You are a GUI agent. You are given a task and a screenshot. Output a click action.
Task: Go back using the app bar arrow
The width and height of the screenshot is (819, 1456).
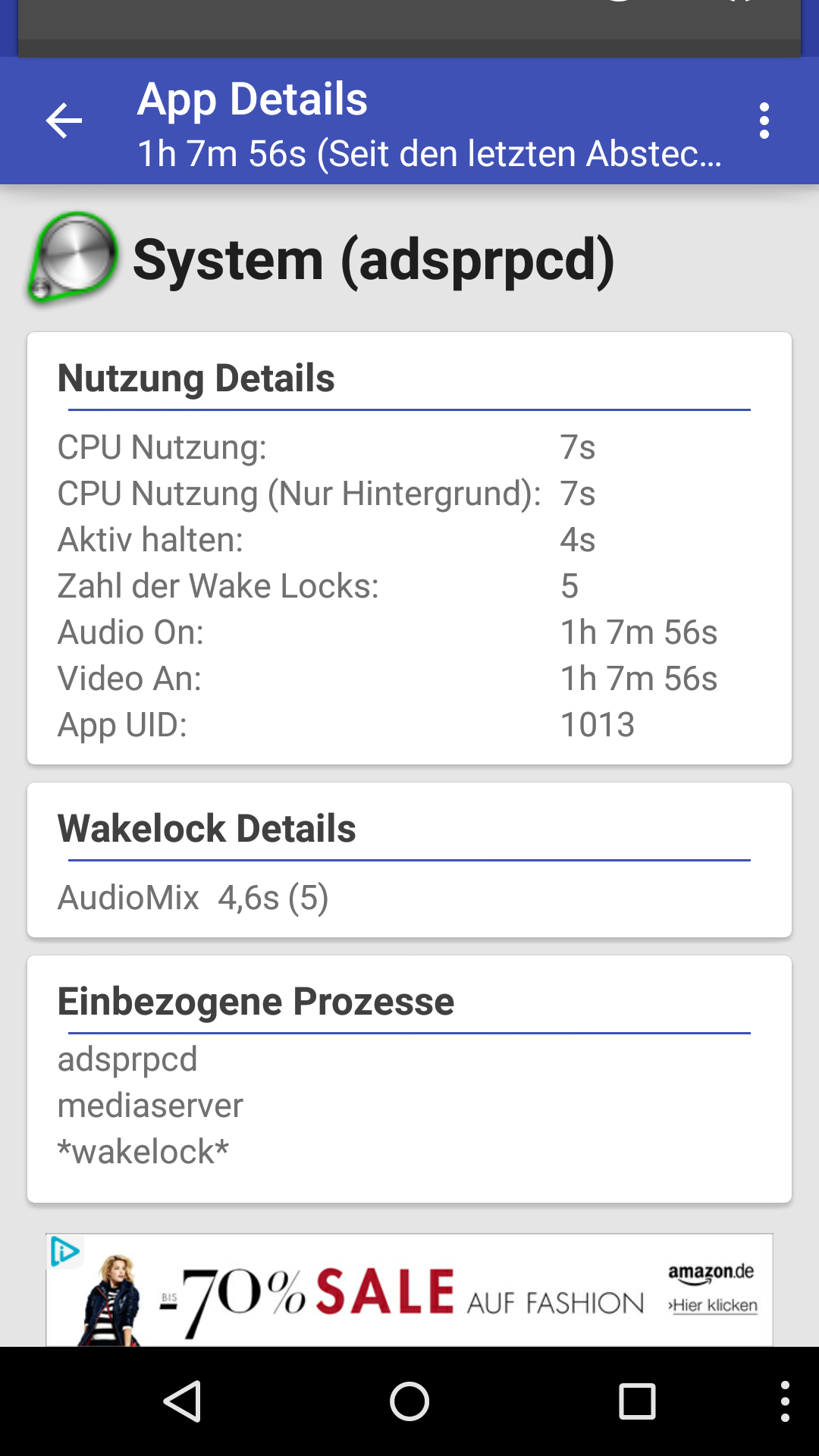pos(64,121)
